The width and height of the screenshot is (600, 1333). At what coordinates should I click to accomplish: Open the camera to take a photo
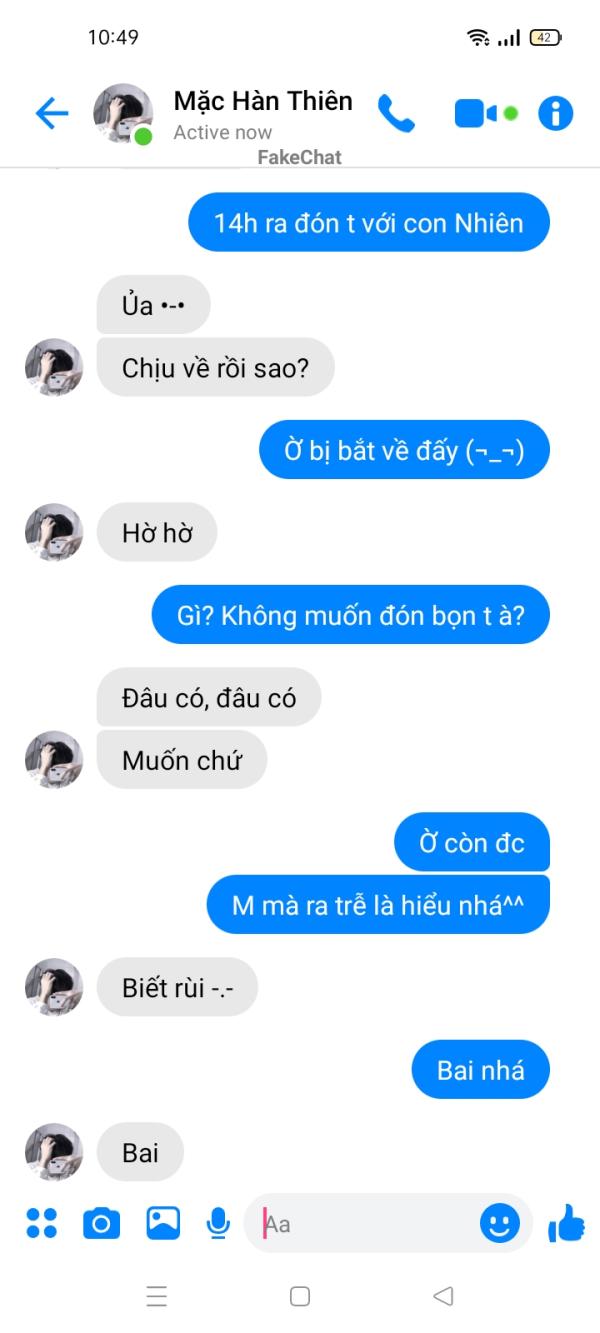[101, 1223]
